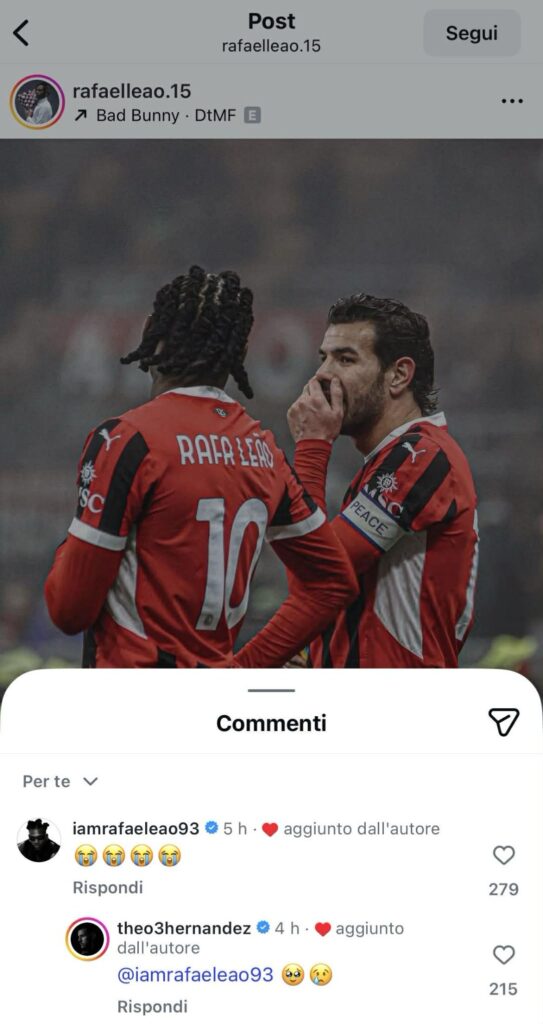Screen dimensions: 543x1024
Task: Like the comment by iamrafaeleao93
Action: click(x=503, y=855)
